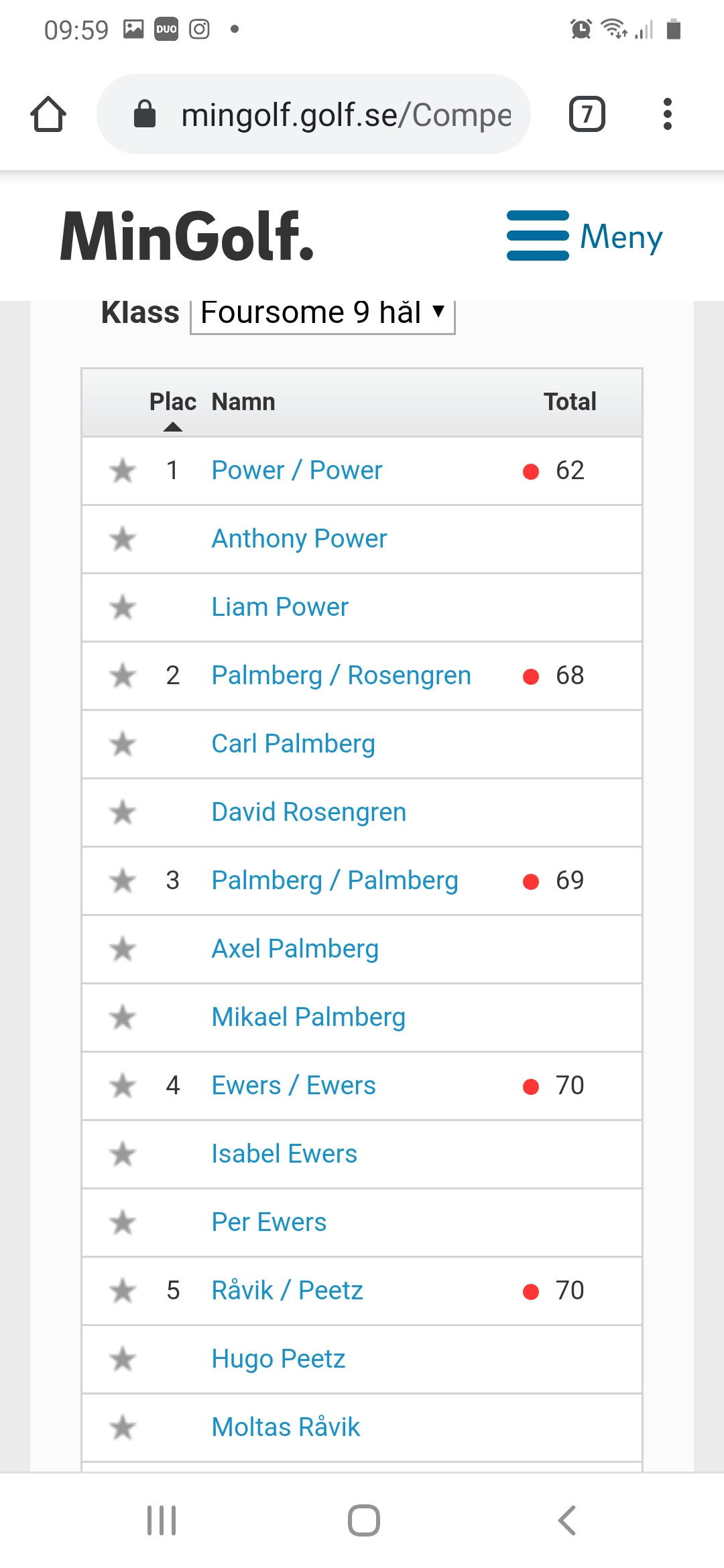
Task: Open Carl Palmberg's player link
Action: point(294,744)
